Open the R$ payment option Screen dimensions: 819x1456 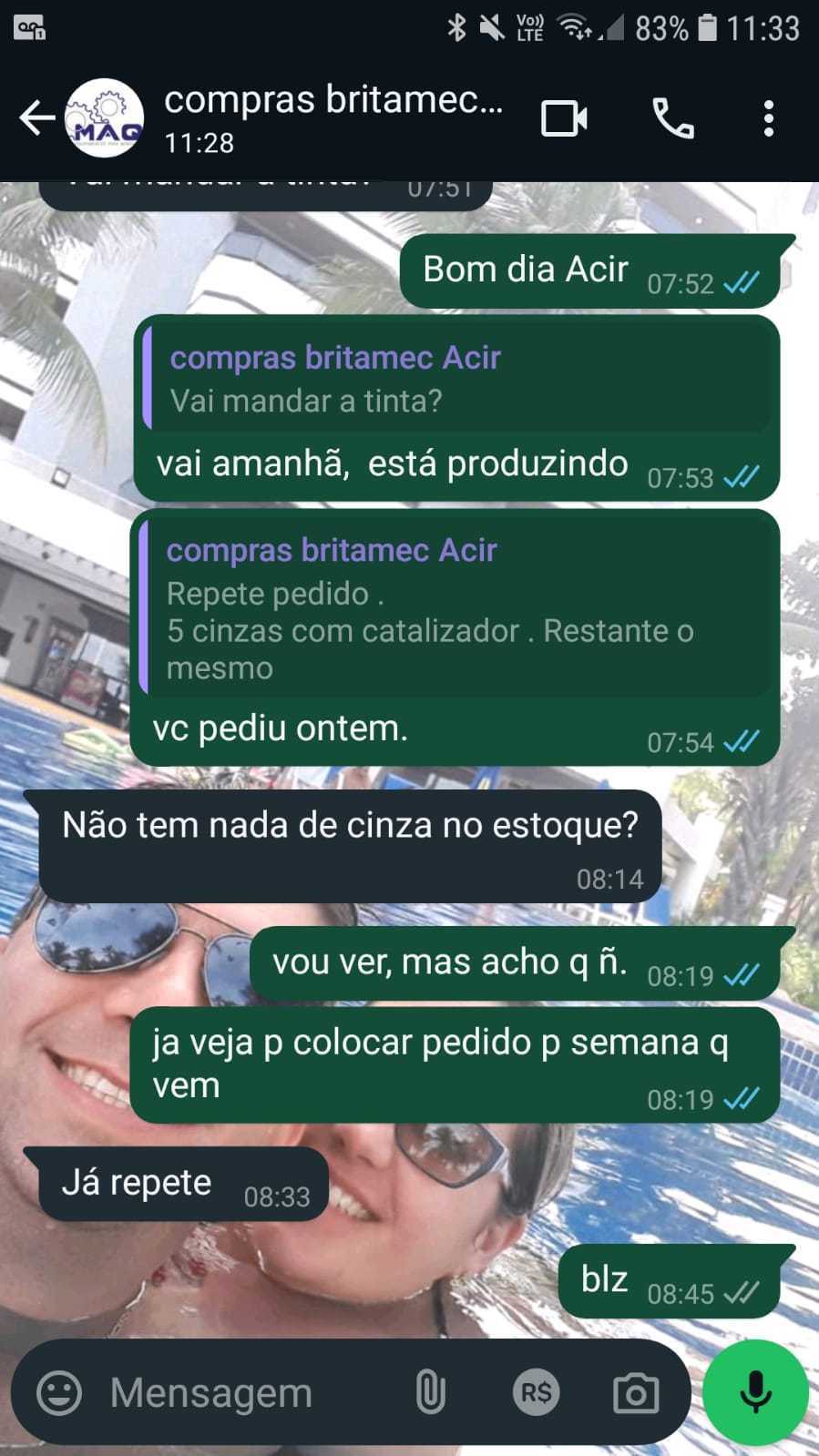(x=536, y=1392)
